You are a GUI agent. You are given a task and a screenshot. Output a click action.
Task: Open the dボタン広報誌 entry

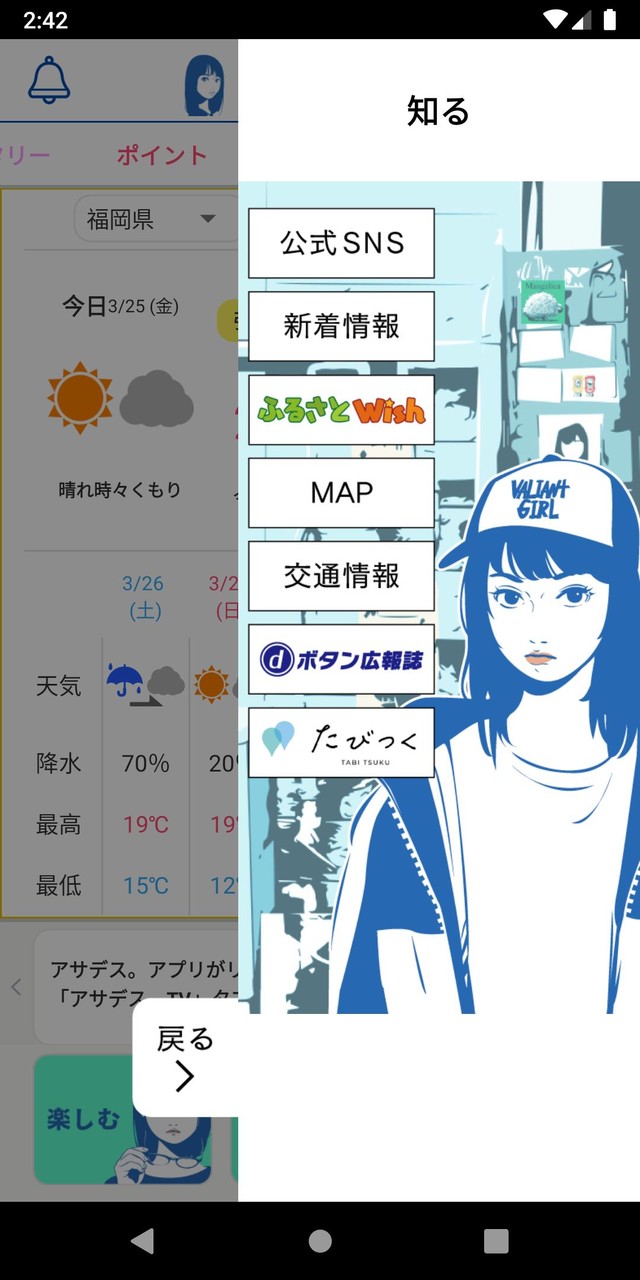pyautogui.click(x=341, y=659)
